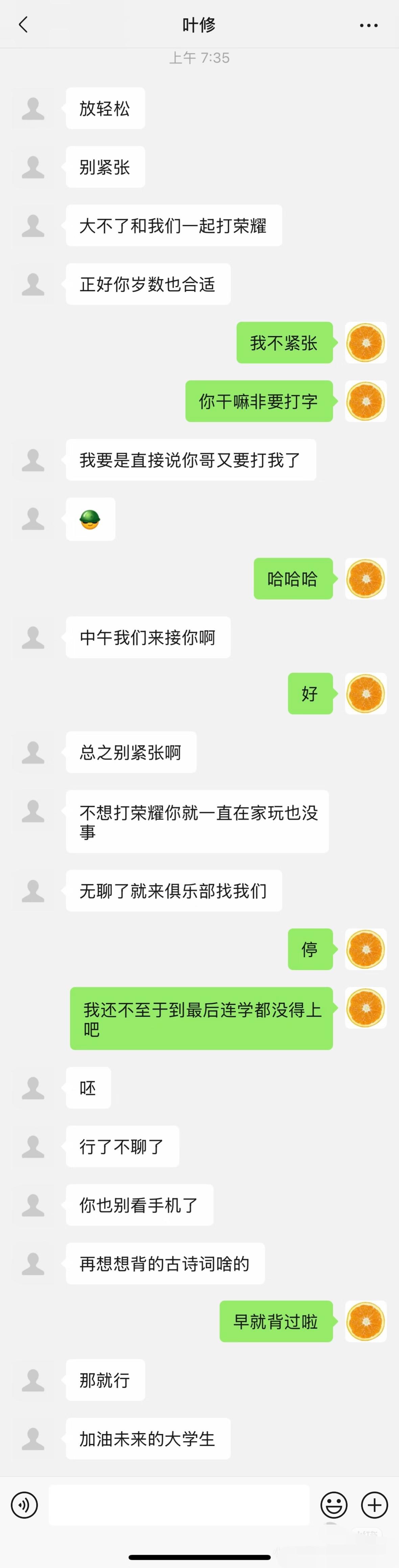The image size is (399, 1568).
Task: Open the emoji sticker panel
Action: 334,1505
